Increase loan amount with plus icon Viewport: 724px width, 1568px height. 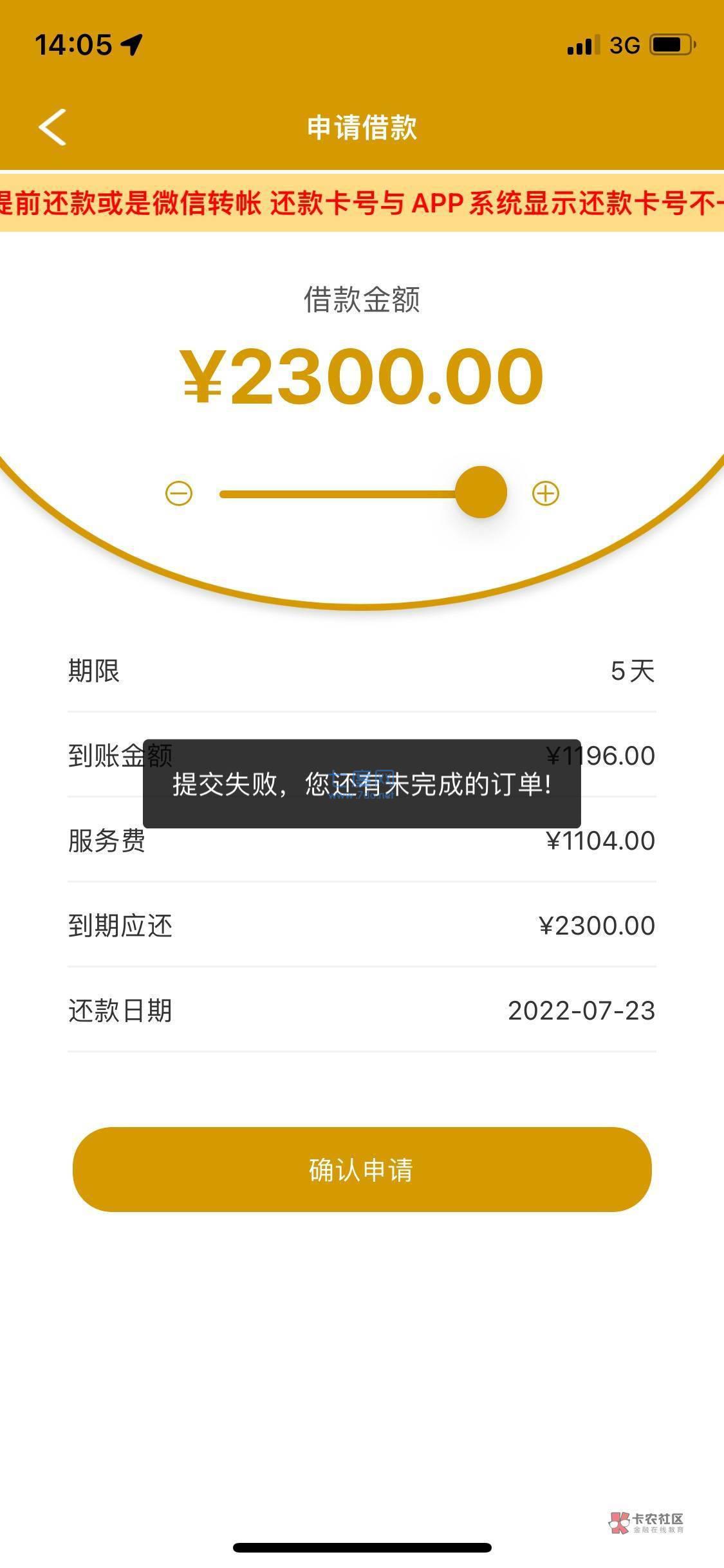click(x=545, y=494)
